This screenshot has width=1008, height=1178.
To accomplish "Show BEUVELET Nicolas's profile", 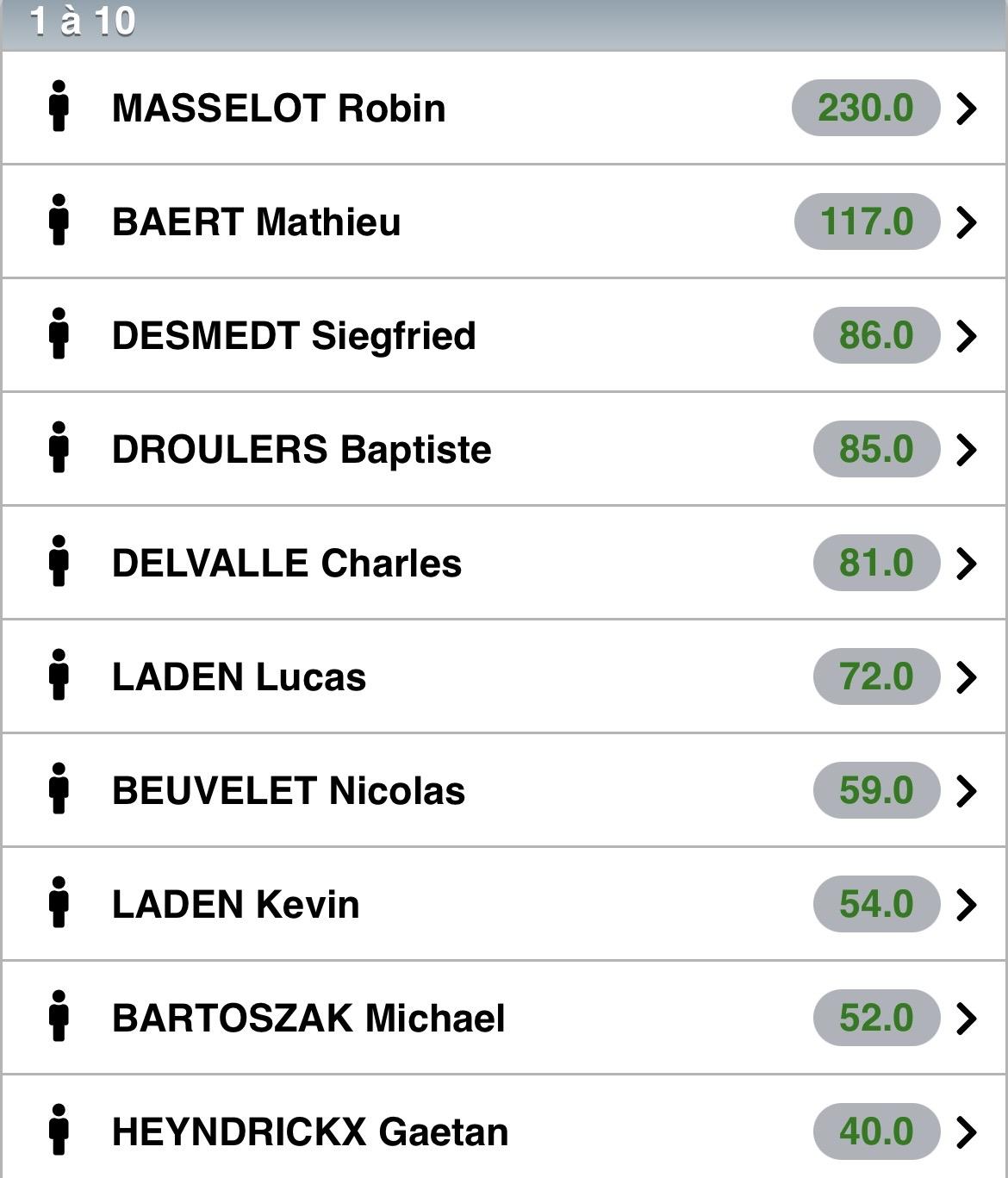I will click(504, 790).
